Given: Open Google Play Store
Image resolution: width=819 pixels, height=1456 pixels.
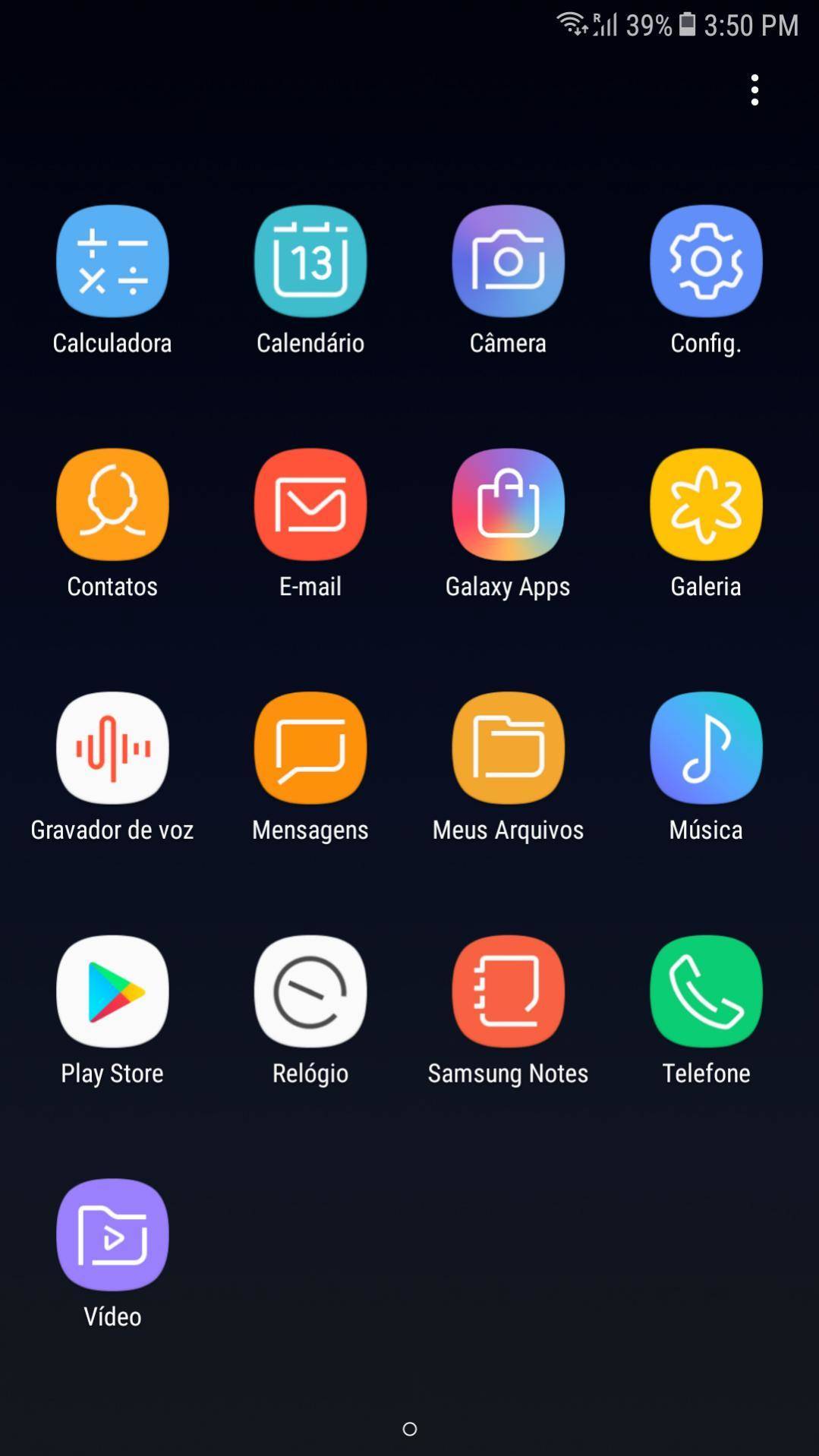Looking at the screenshot, I should coord(112,991).
